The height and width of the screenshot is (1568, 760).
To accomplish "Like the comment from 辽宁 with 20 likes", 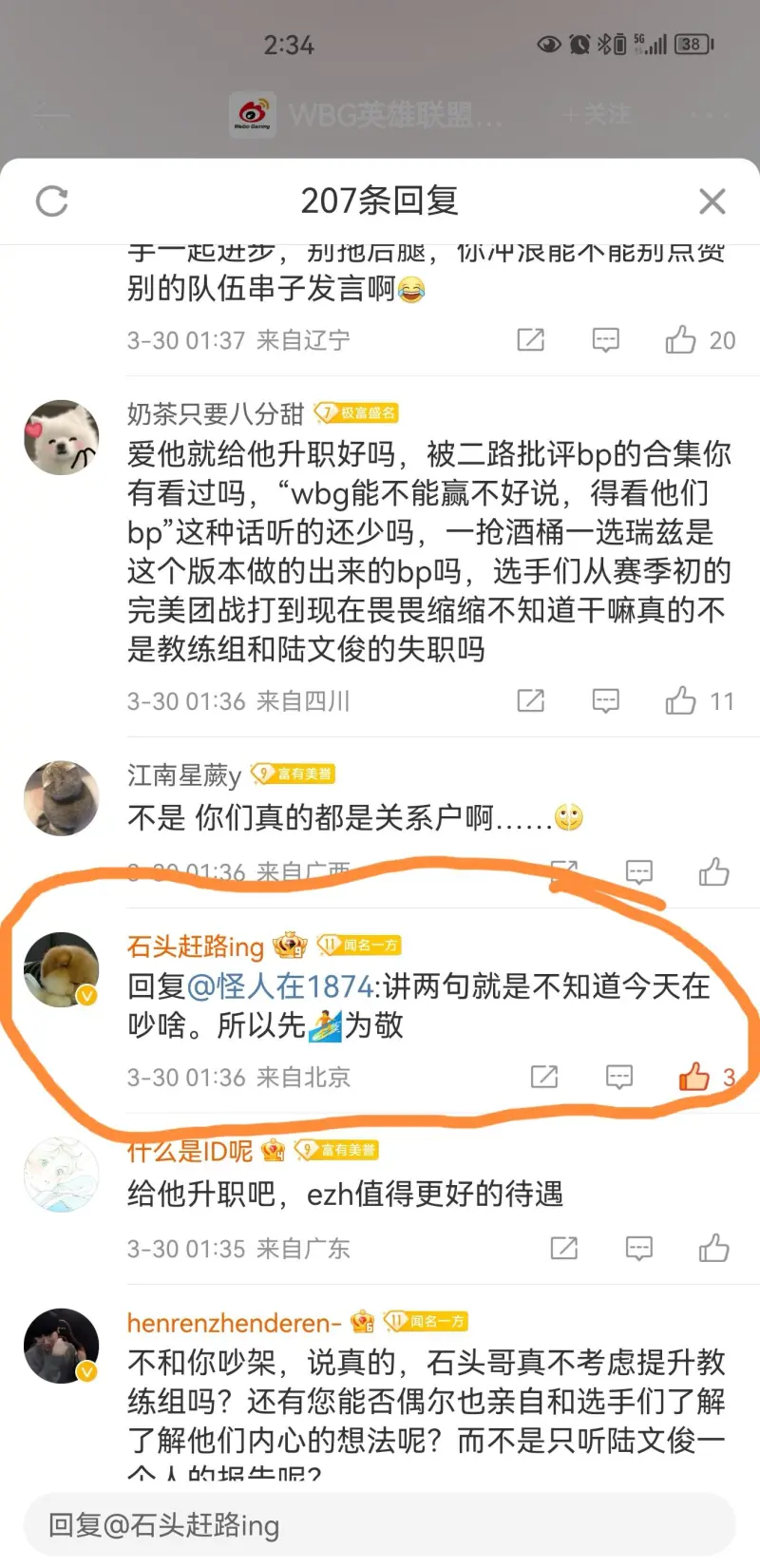I will click(x=681, y=340).
